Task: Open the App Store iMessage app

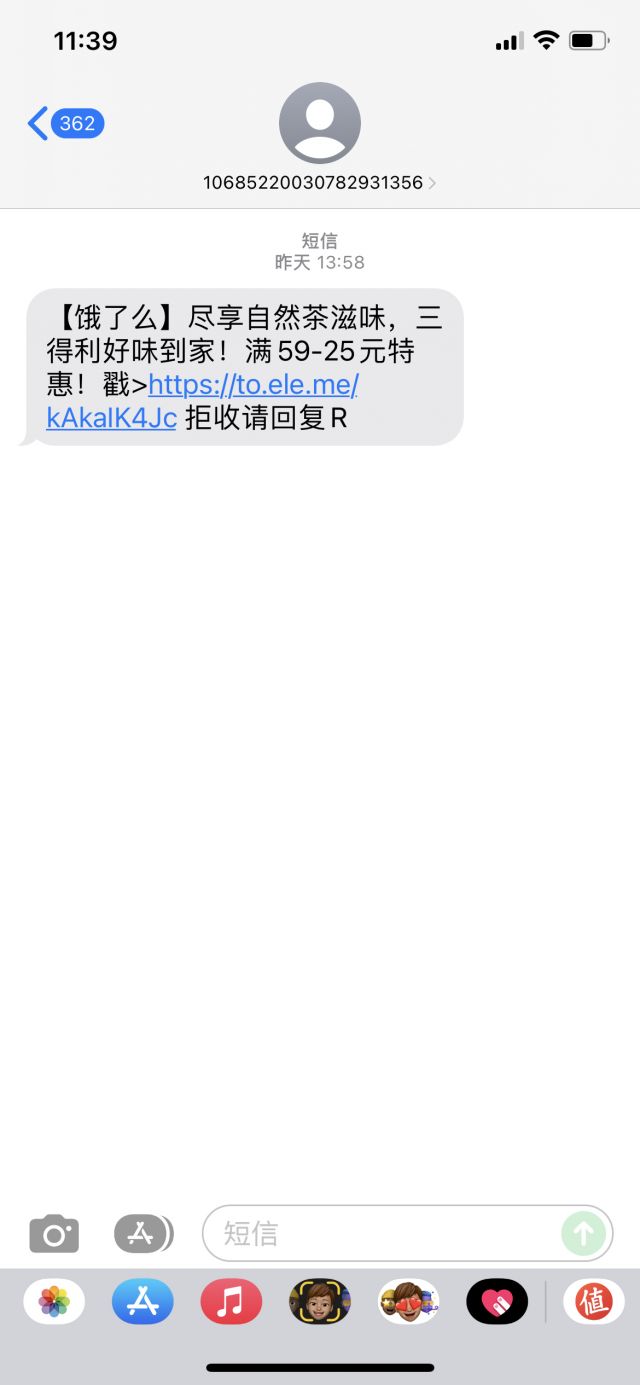Action: (143, 1302)
